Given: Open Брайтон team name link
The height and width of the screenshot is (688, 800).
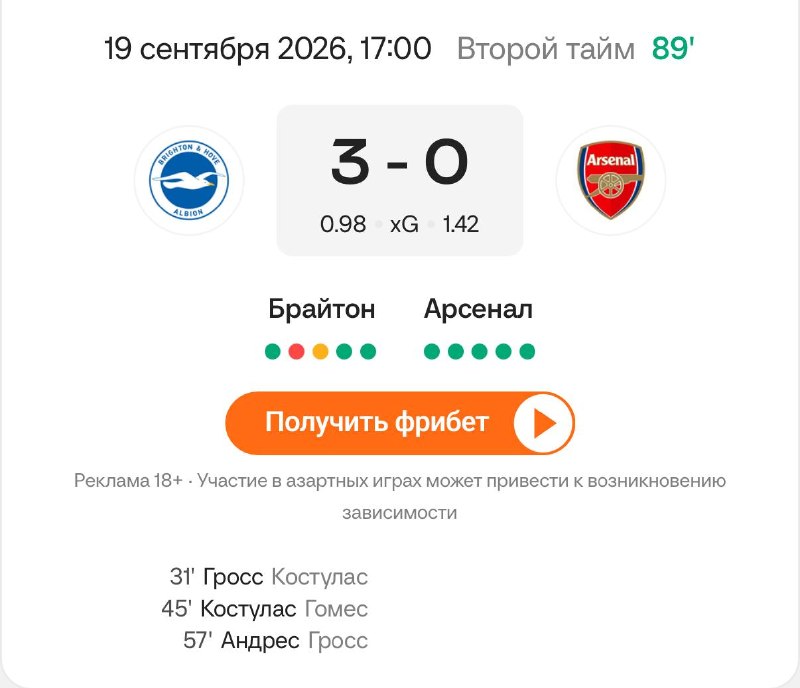Looking at the screenshot, I should click(x=322, y=309).
